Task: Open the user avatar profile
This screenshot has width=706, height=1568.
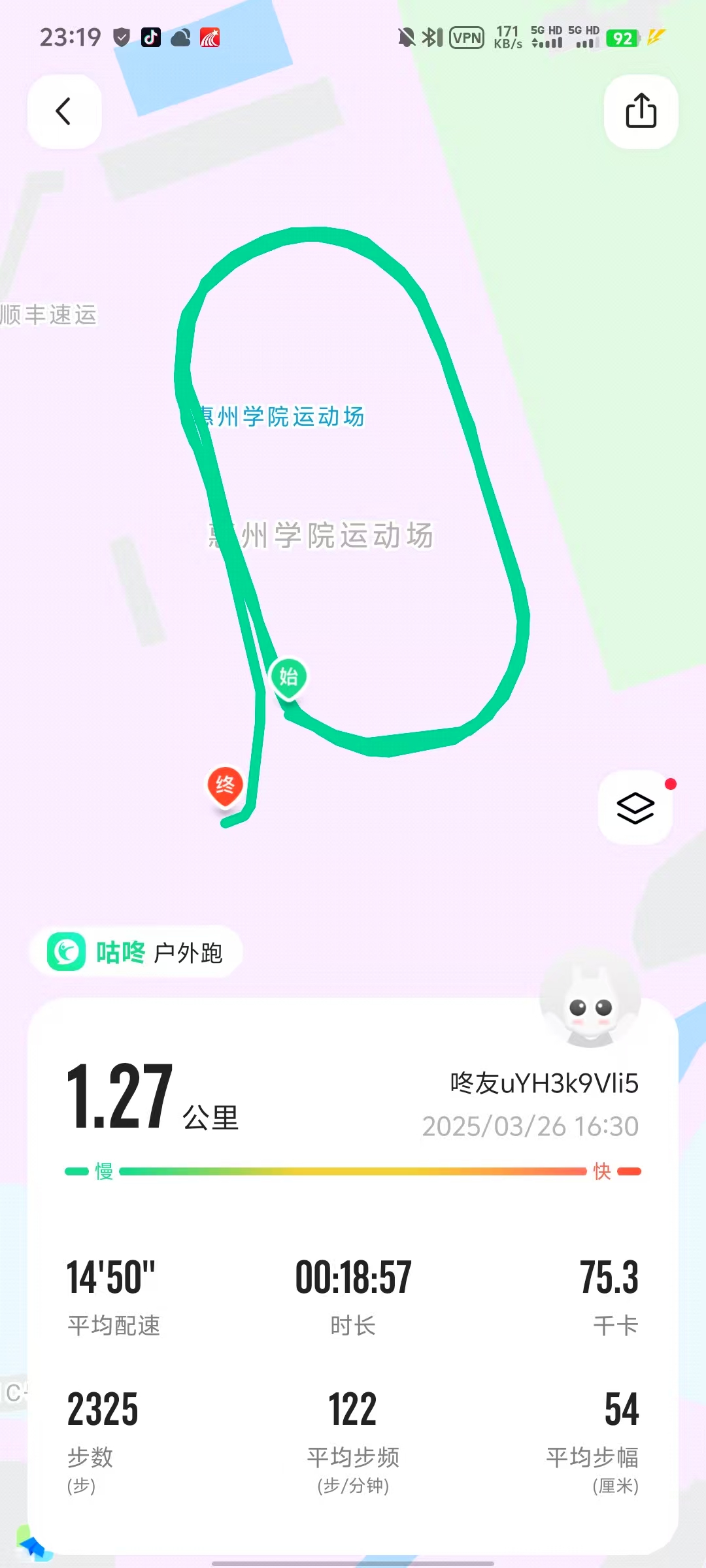Action: coord(590,1000)
